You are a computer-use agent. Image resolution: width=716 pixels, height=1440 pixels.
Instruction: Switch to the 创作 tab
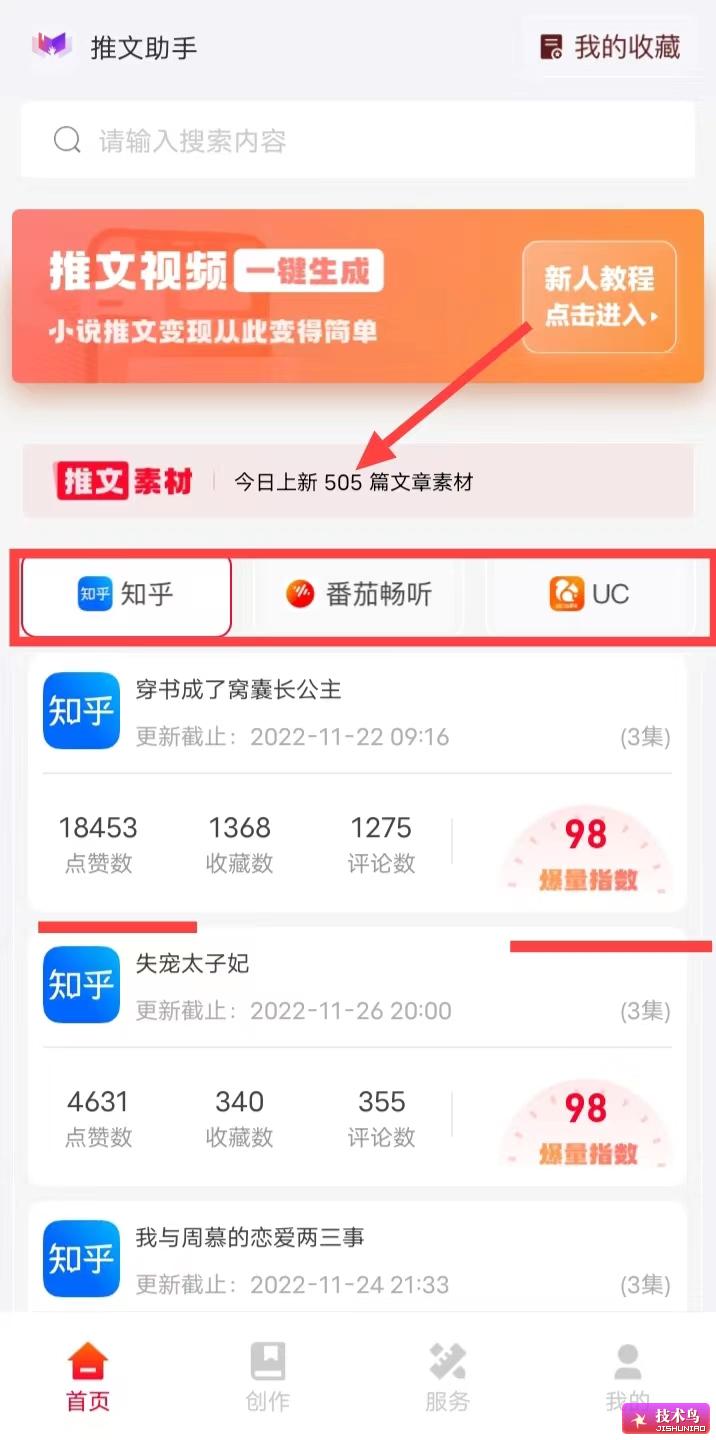pos(268,1377)
